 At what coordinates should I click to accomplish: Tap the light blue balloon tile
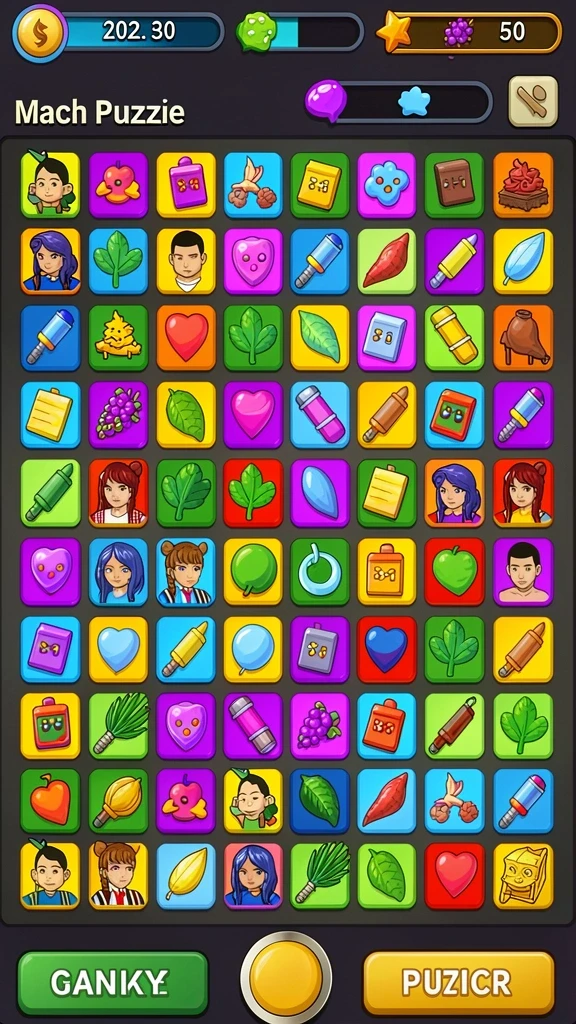253,648
